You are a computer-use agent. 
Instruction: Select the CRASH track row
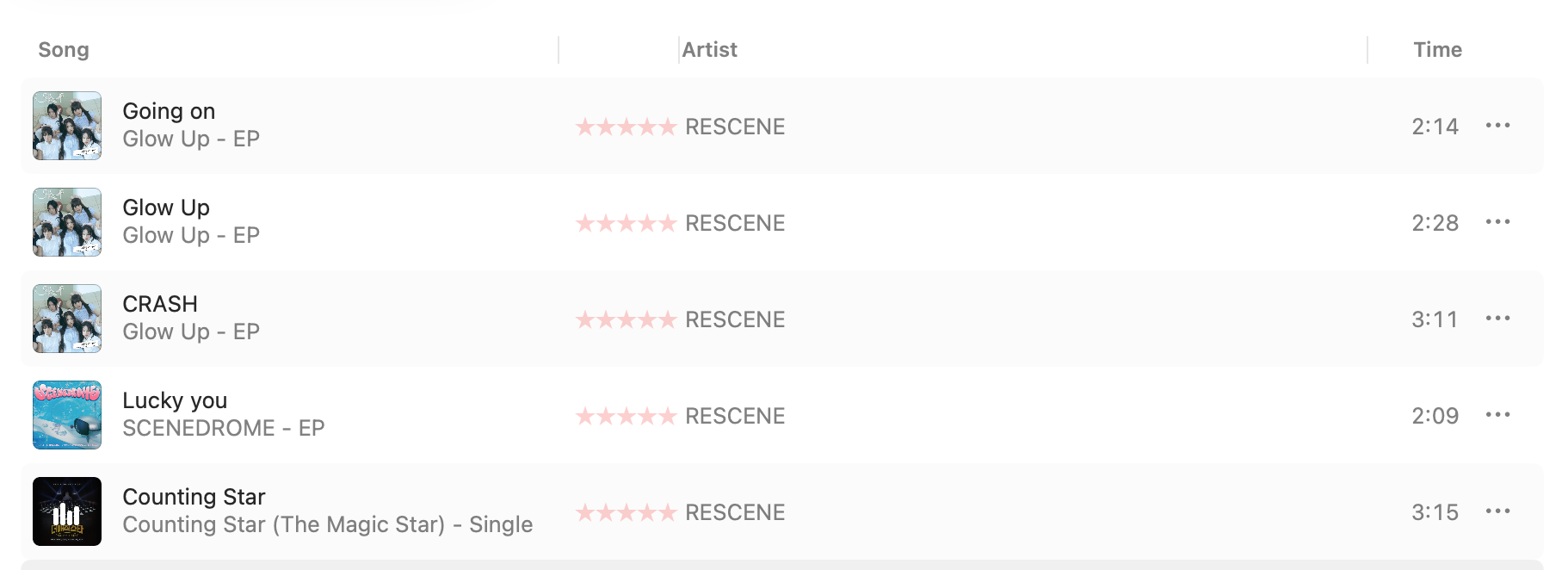point(160,304)
